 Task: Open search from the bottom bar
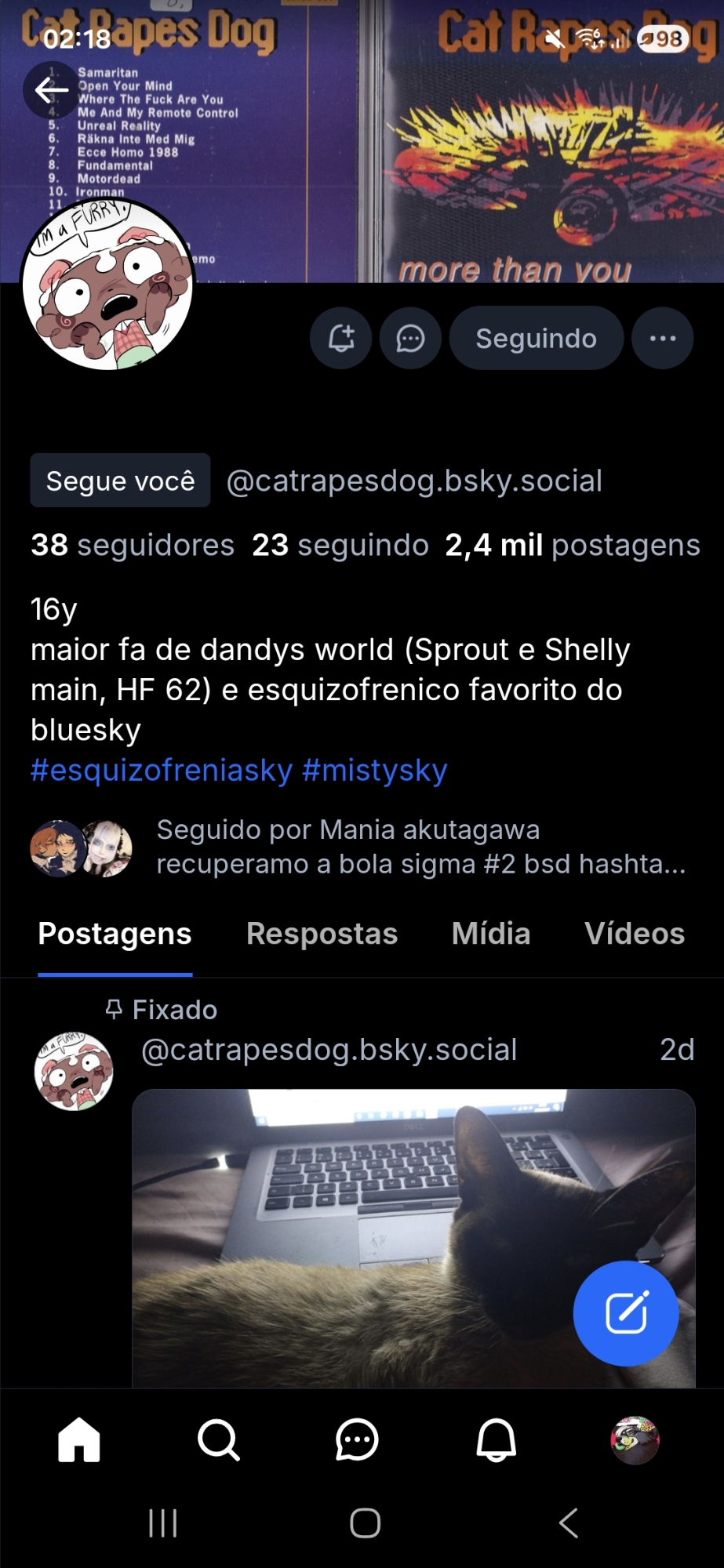pyautogui.click(x=218, y=1440)
